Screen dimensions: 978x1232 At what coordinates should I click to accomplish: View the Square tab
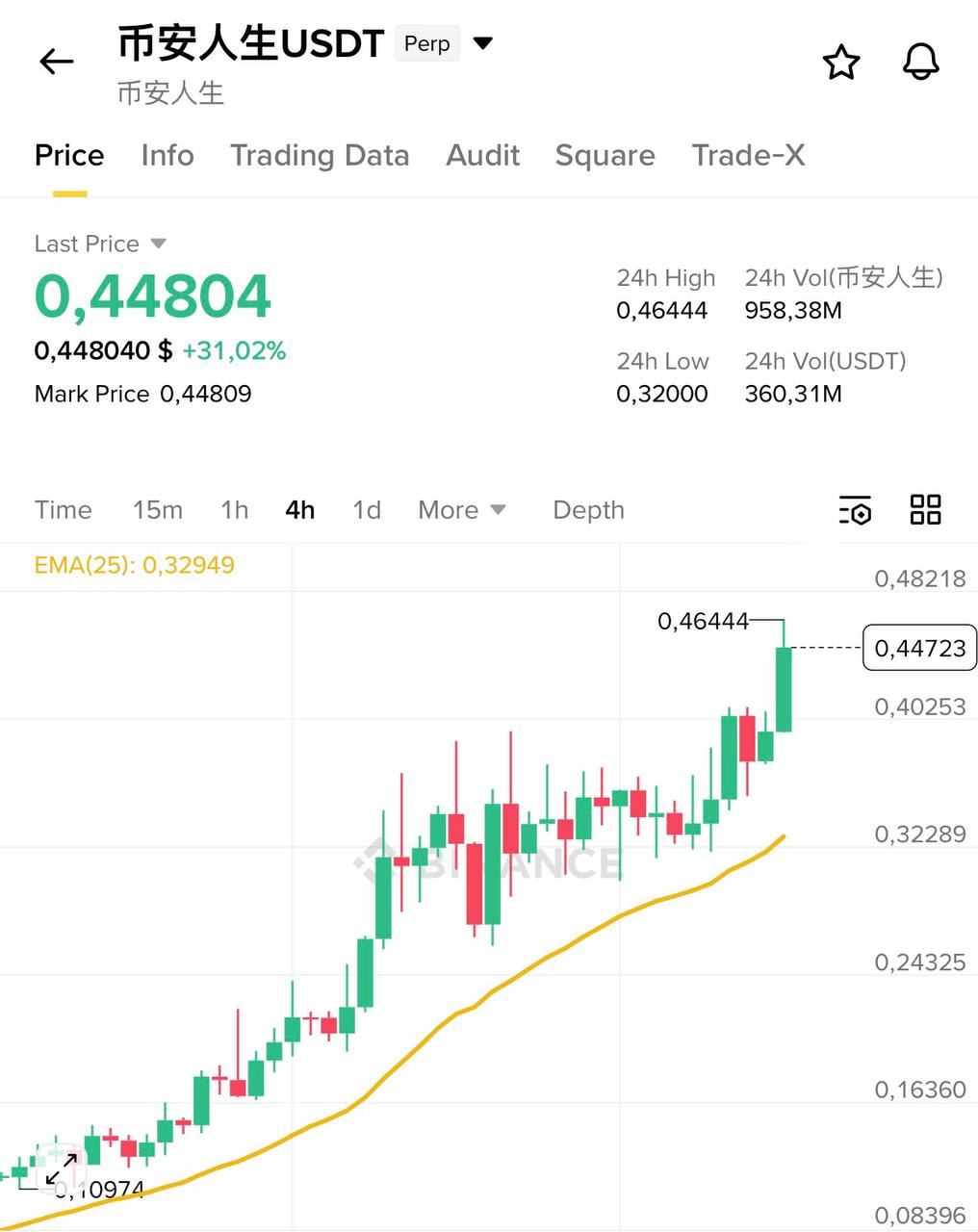pos(605,156)
